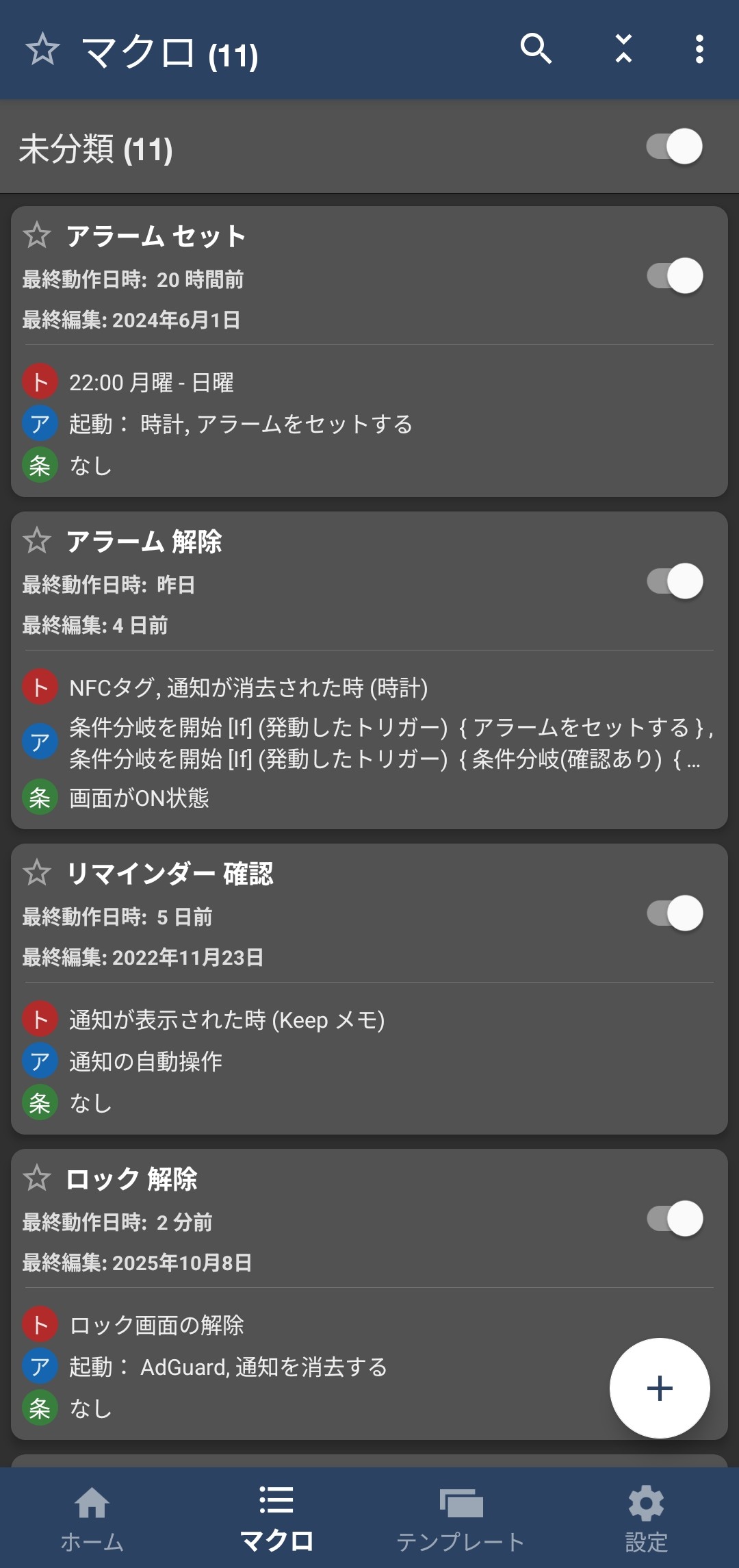This screenshot has height=1568, width=739.
Task: Collapse all categories with the collapse icon
Action: pyautogui.click(x=623, y=49)
